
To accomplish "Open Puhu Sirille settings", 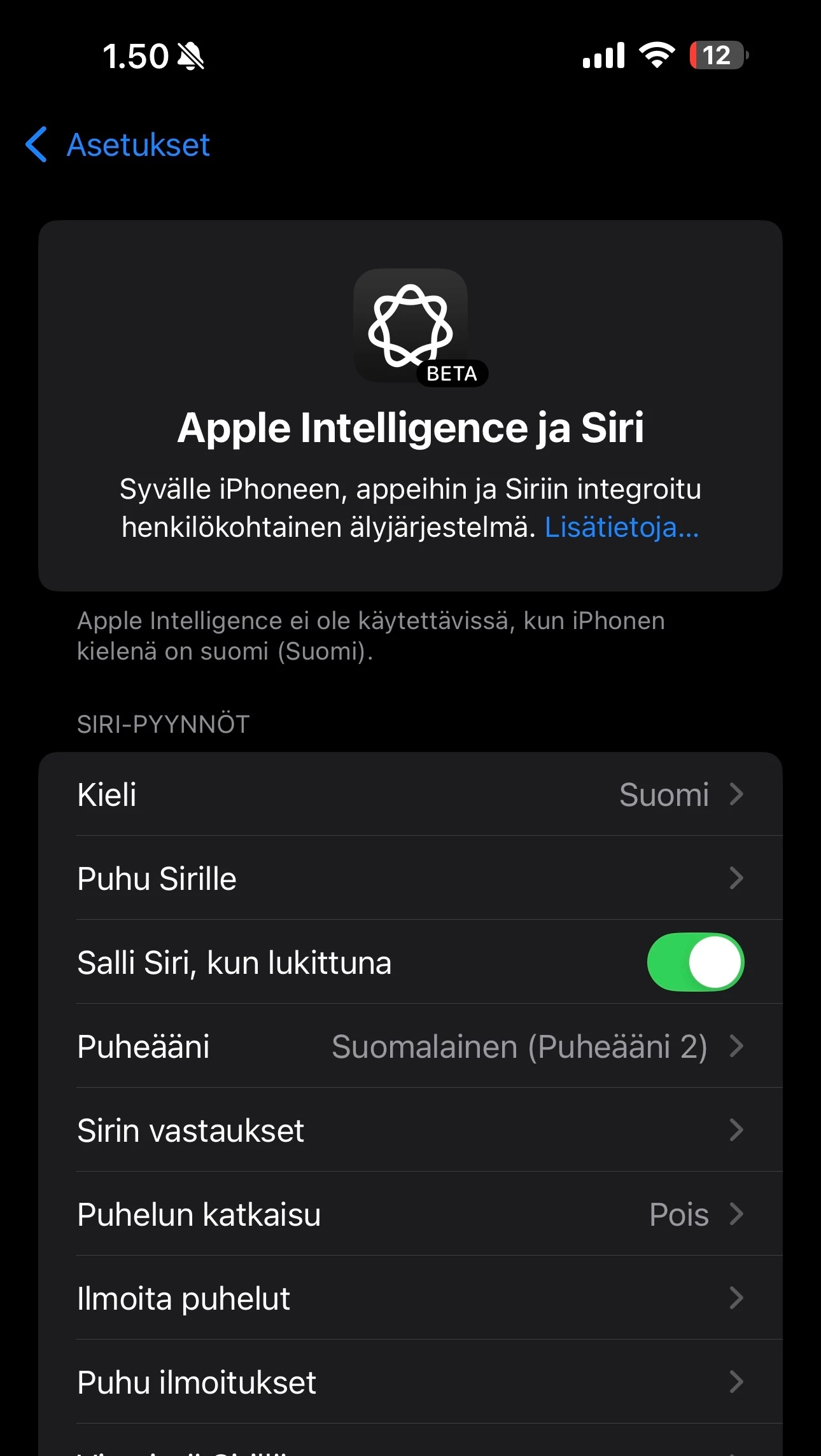I will coord(410,878).
